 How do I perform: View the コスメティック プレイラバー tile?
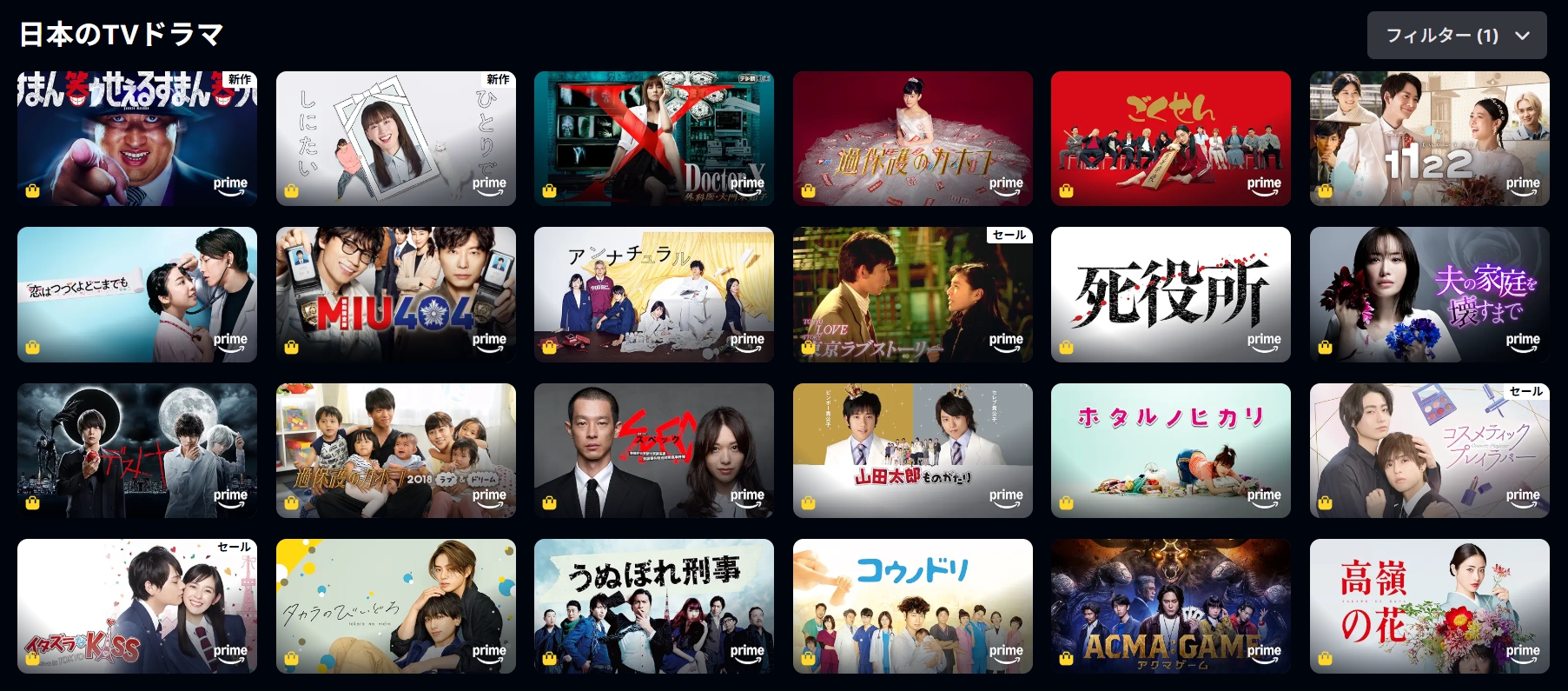1429,450
